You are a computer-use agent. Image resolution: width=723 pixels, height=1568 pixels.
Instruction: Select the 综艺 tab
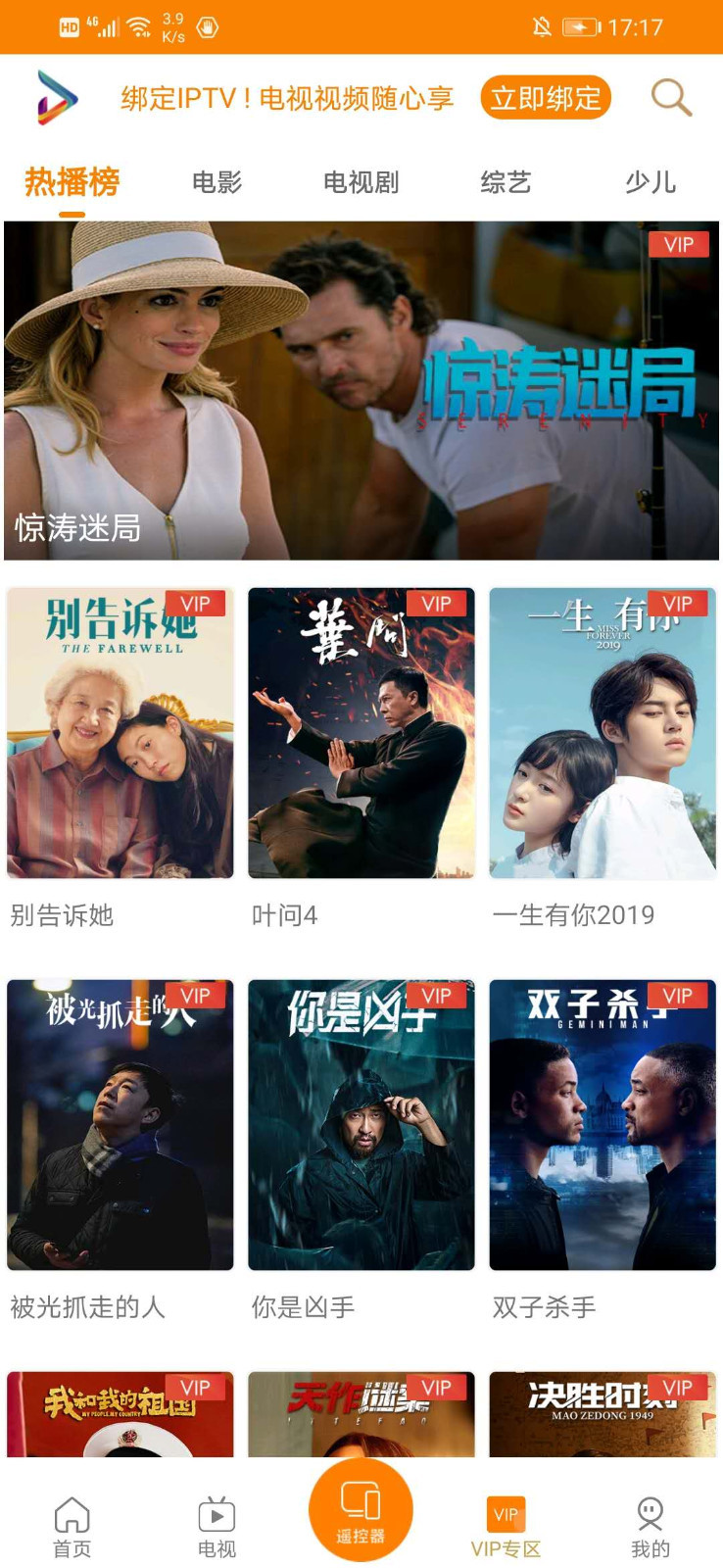[506, 182]
